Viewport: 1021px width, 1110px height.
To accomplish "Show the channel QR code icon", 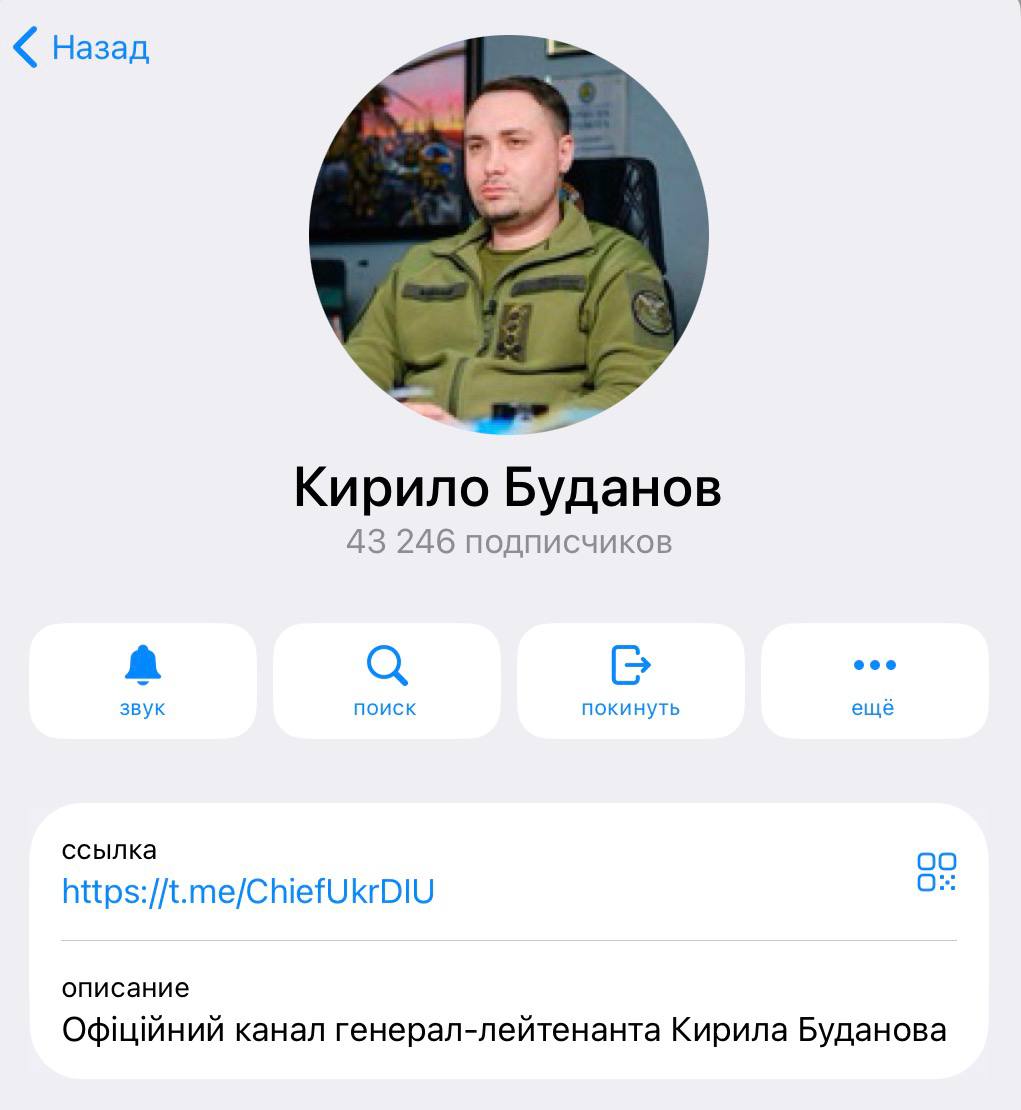I will (936, 872).
